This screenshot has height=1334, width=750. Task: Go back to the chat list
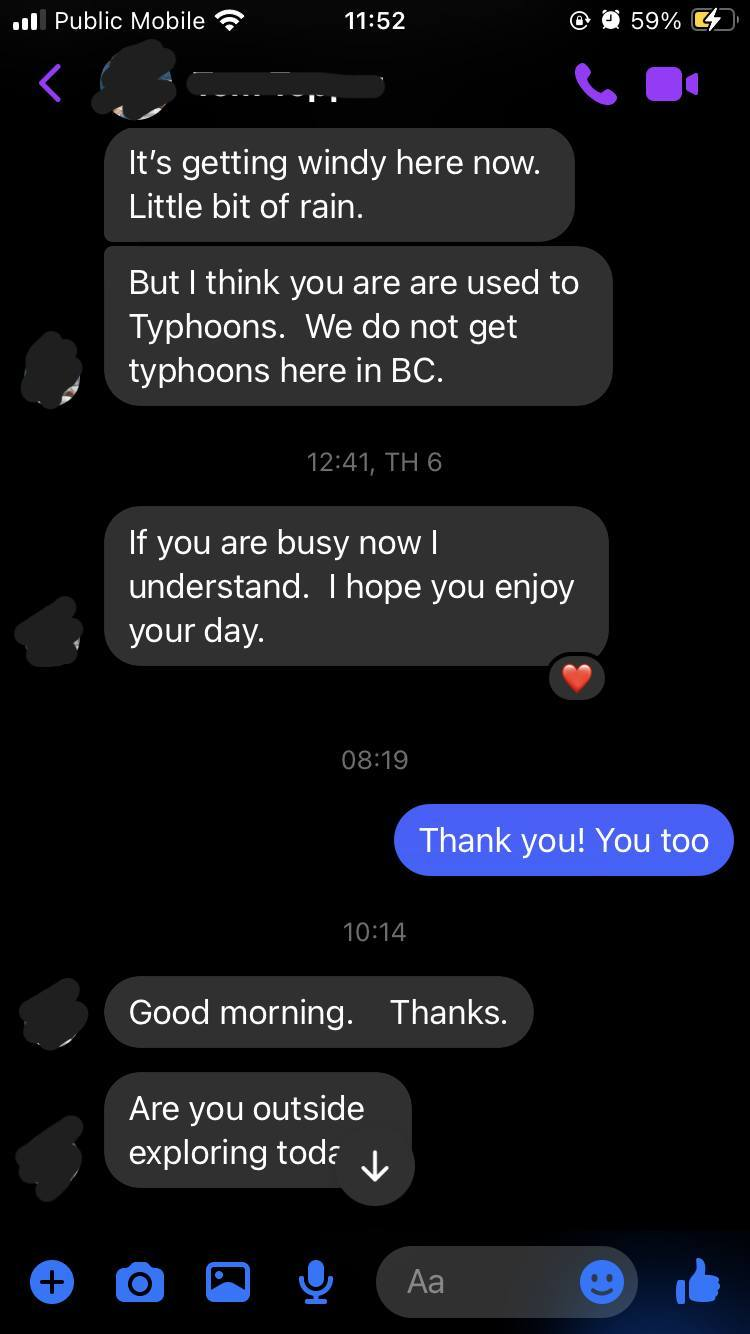click(50, 84)
